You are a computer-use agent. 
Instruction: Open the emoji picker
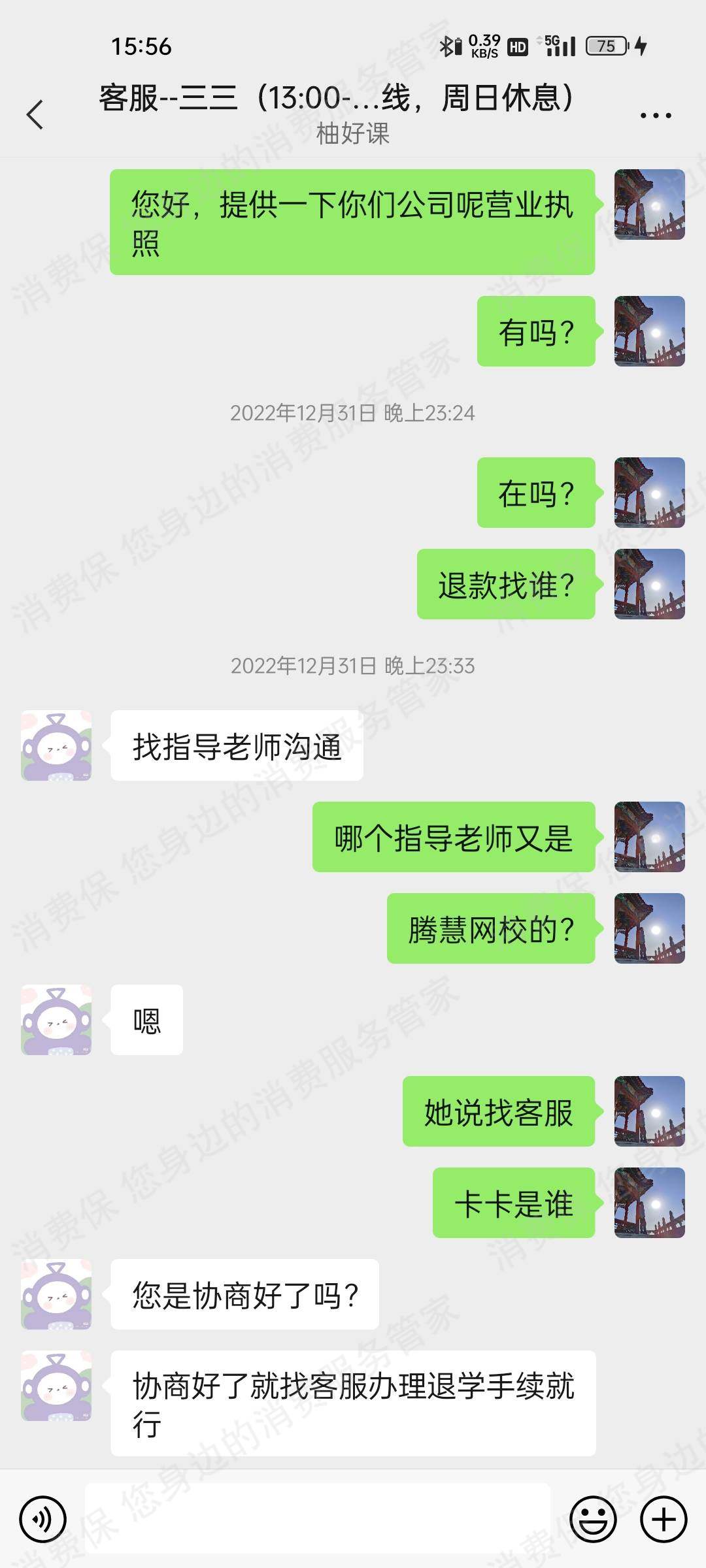[x=593, y=1519]
